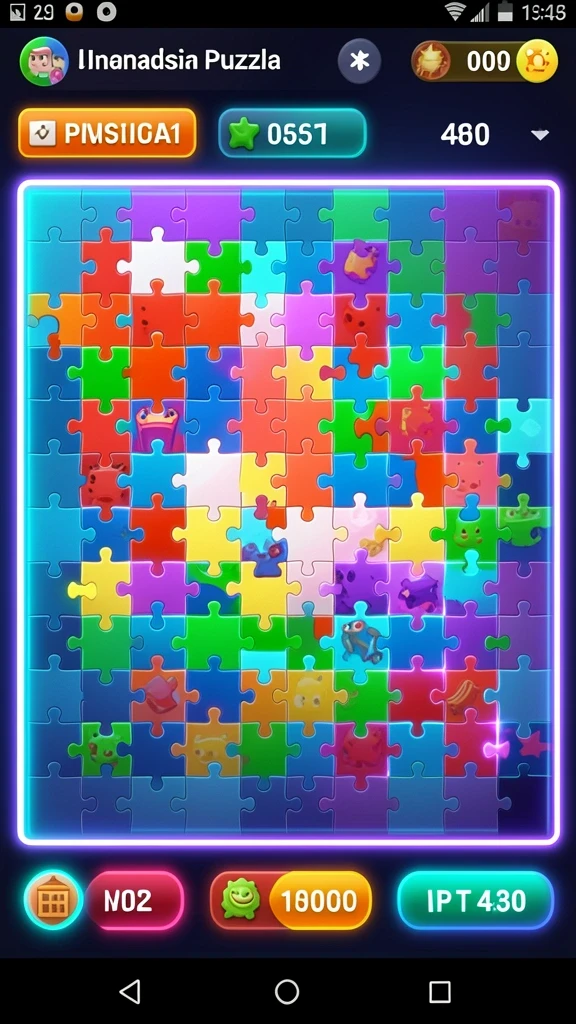The height and width of the screenshot is (1024, 576).
Task: Tap the asterisk icon in the top bar
Action: (x=359, y=61)
